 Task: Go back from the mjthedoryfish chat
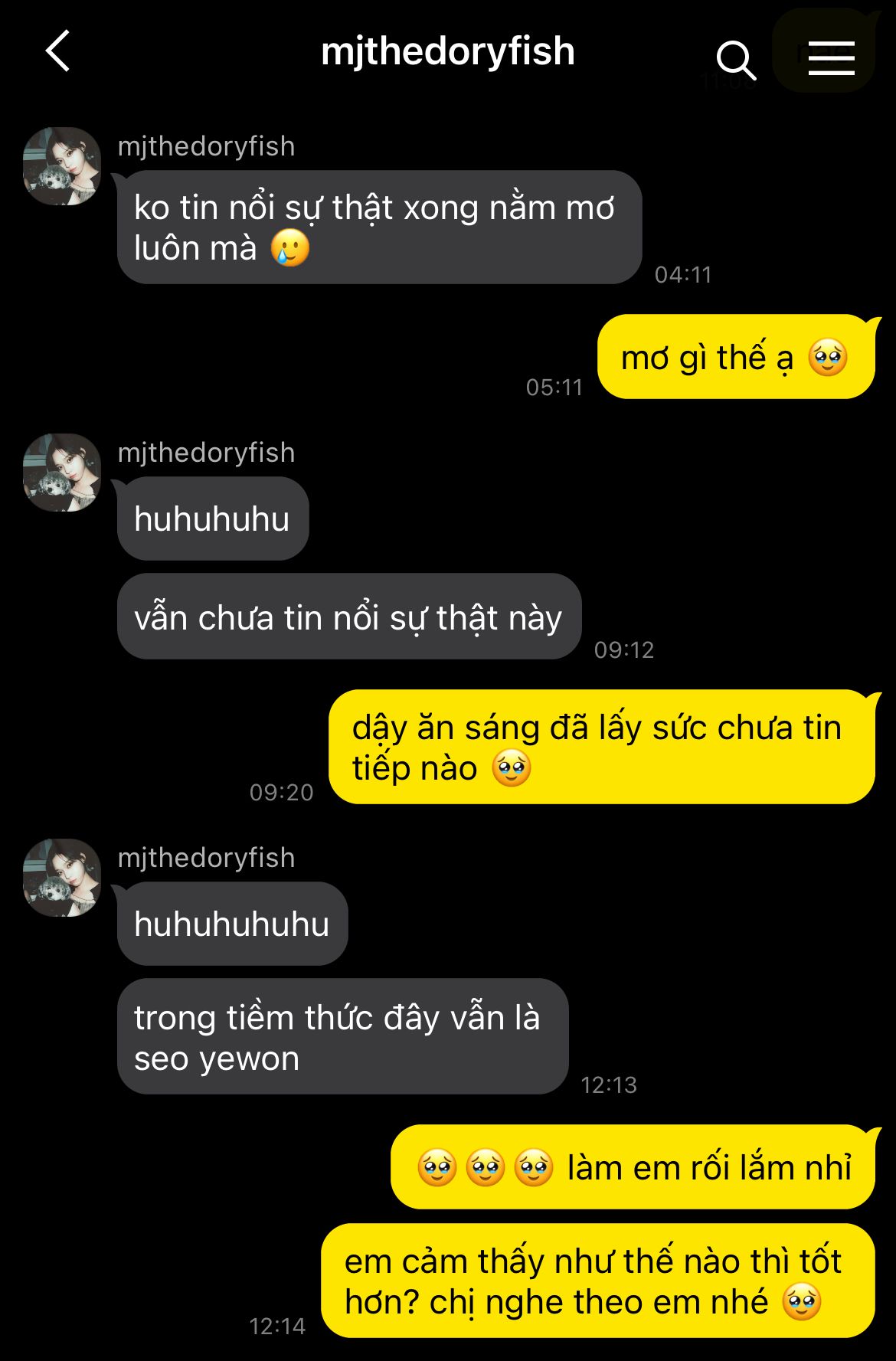[x=58, y=51]
